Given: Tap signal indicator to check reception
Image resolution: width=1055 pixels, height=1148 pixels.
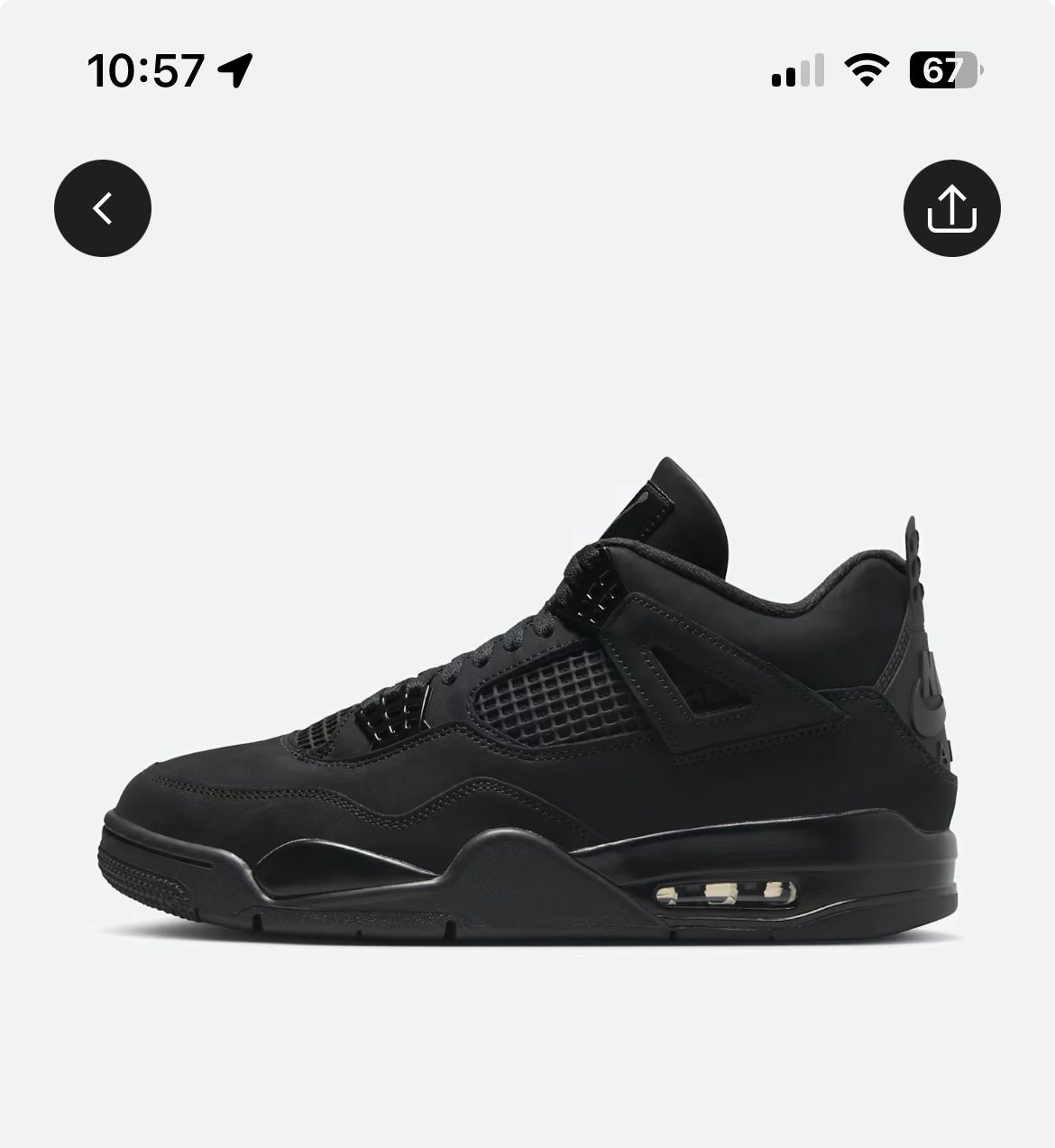Looking at the screenshot, I should (x=797, y=70).
